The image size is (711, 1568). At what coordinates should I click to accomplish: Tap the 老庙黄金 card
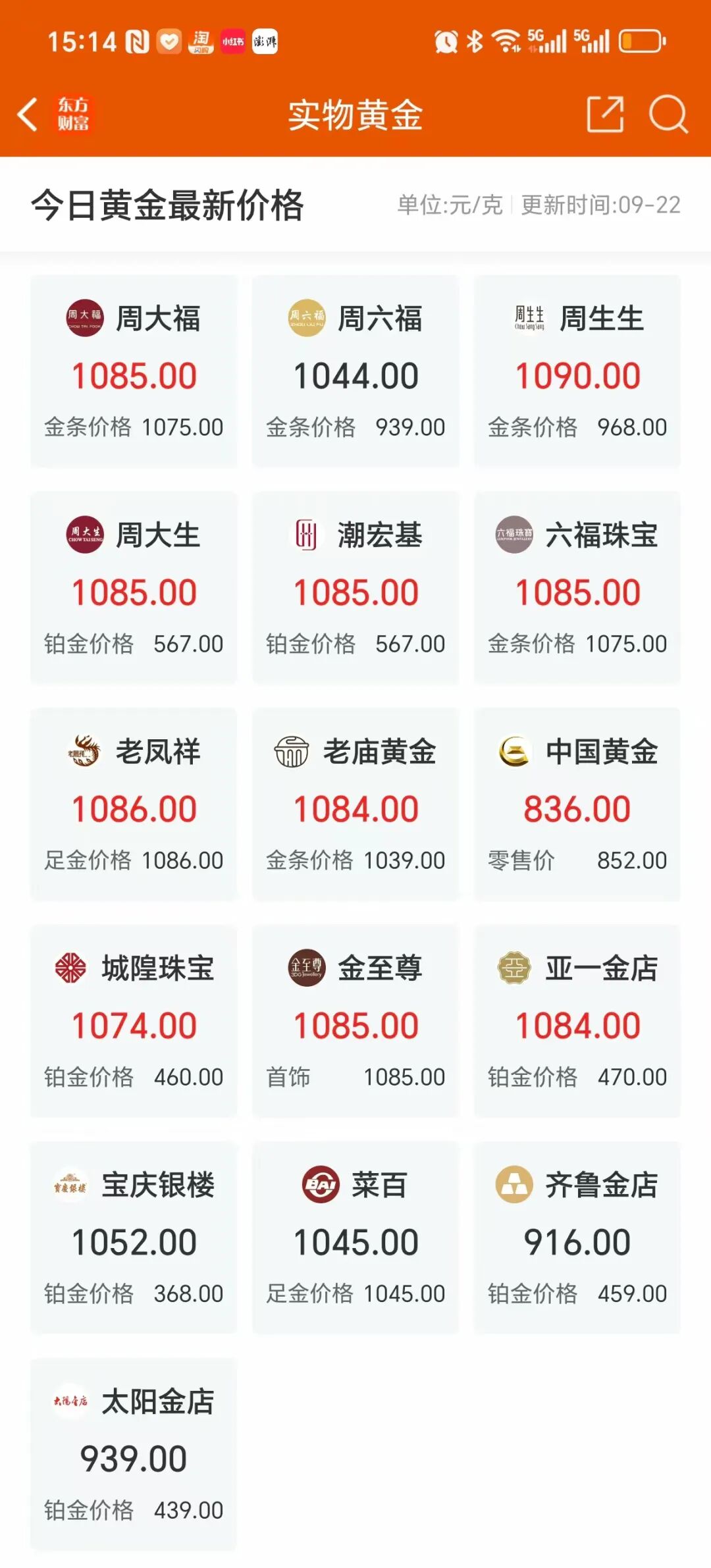(355, 806)
